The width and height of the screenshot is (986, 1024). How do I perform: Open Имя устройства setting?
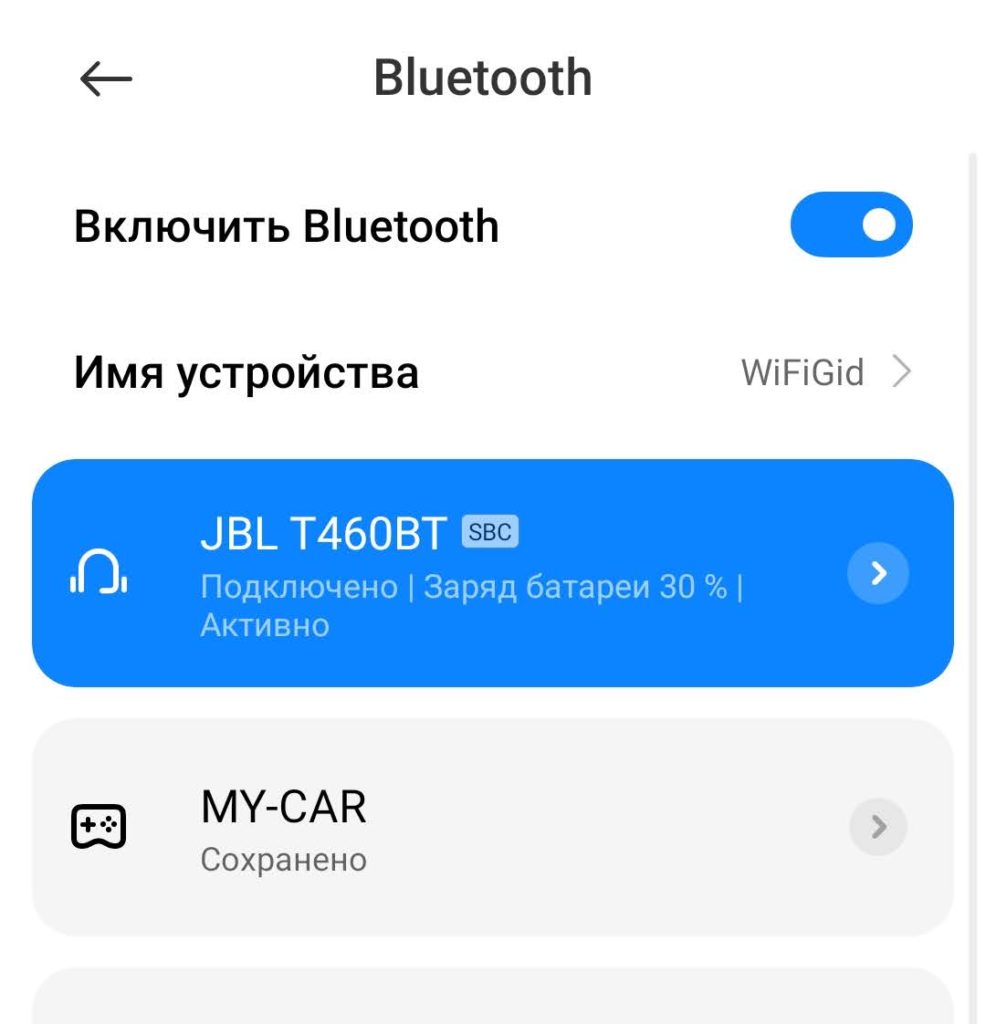point(492,373)
